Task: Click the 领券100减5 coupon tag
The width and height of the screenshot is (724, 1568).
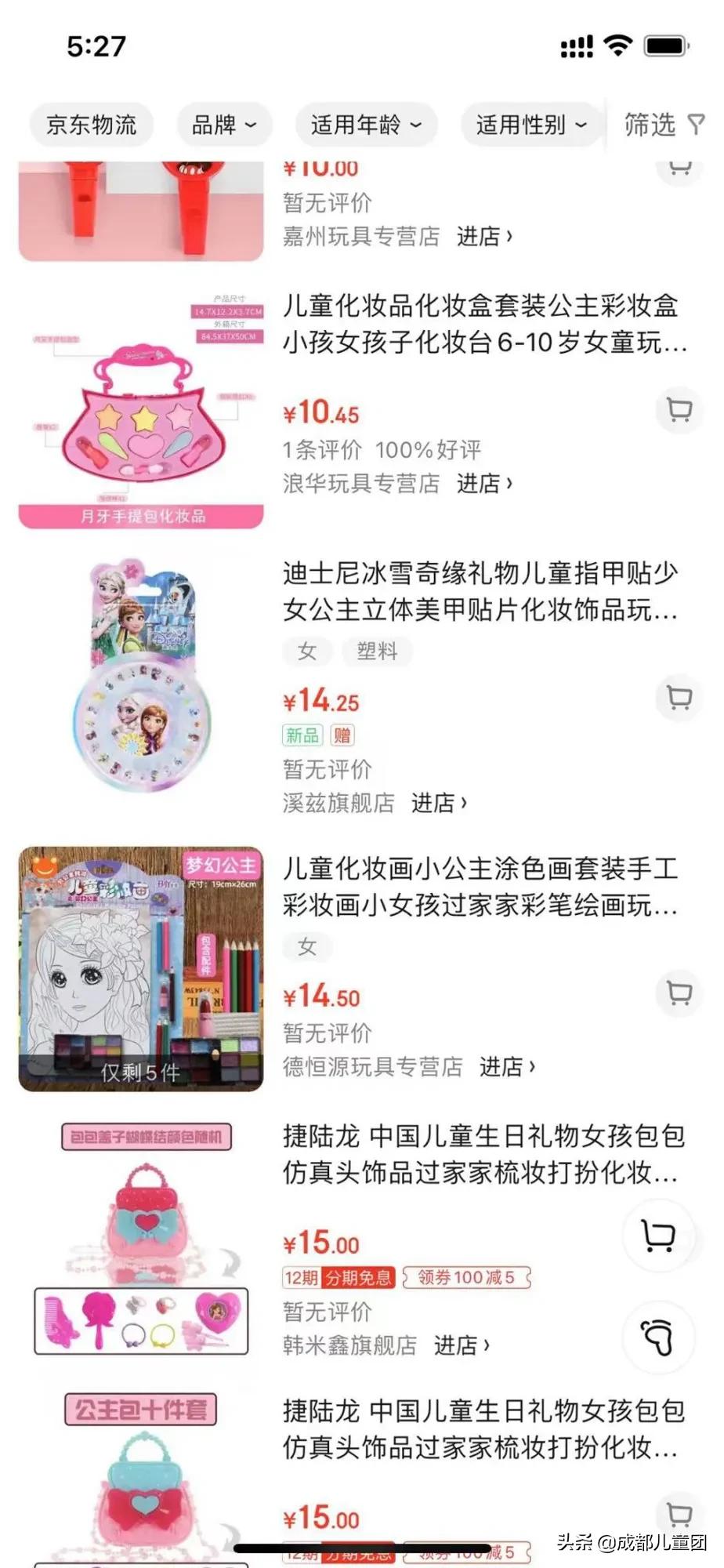Action: pos(466,1278)
